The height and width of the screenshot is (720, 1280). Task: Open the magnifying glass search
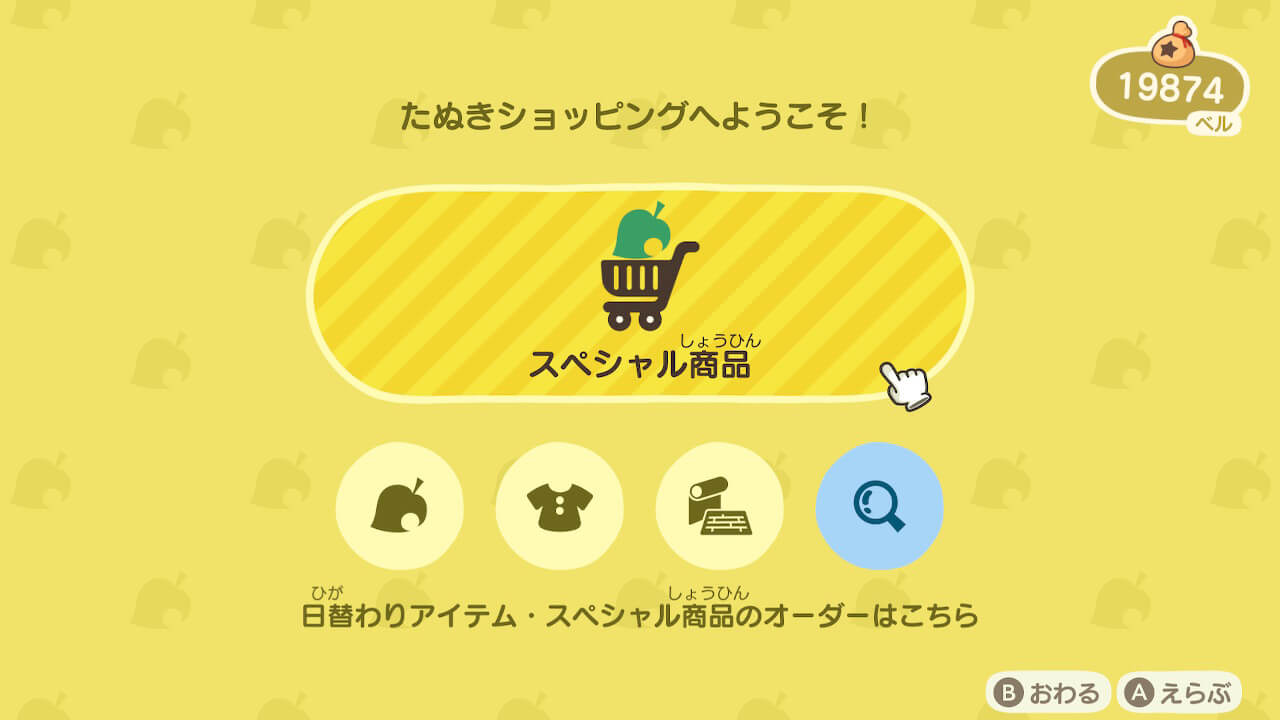879,506
